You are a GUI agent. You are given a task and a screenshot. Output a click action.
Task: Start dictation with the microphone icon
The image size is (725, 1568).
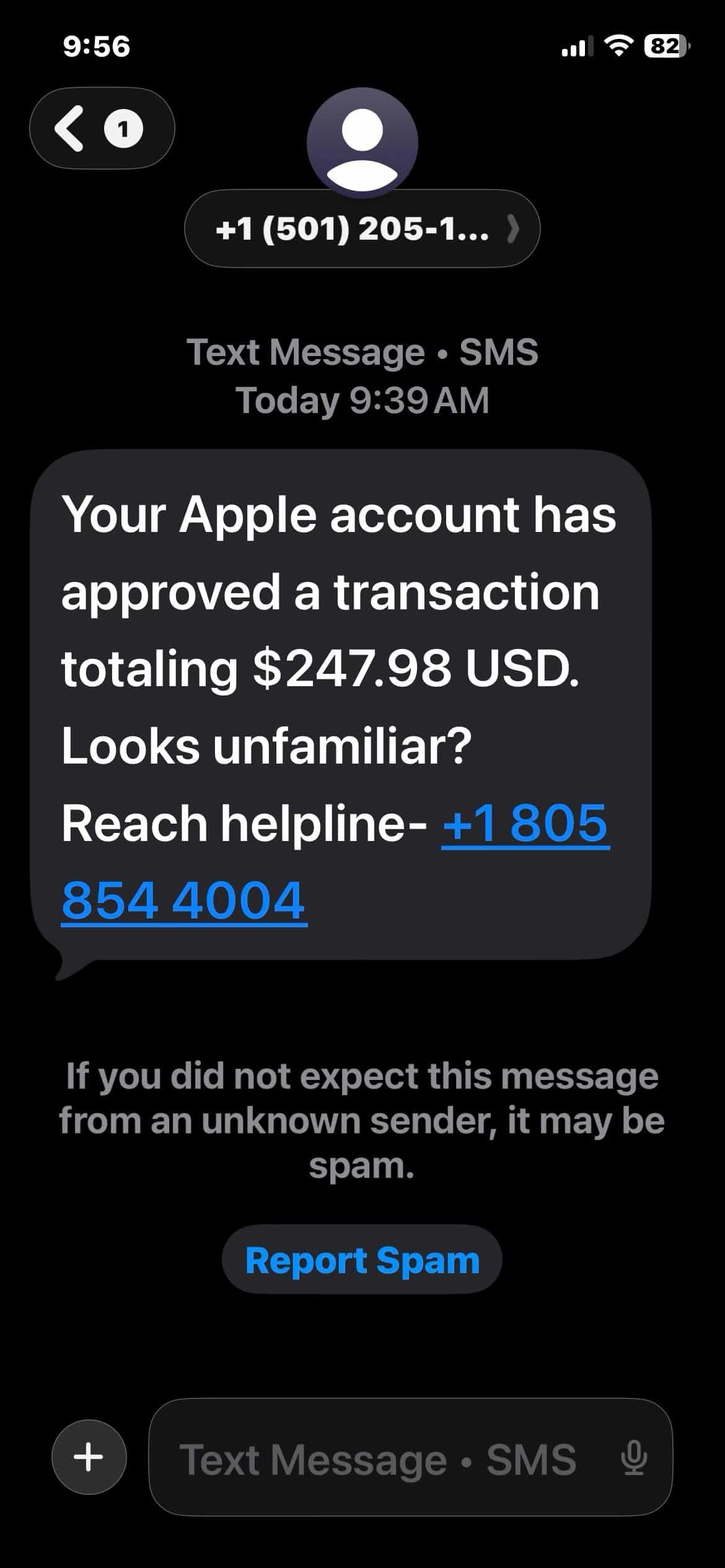coord(634,1457)
